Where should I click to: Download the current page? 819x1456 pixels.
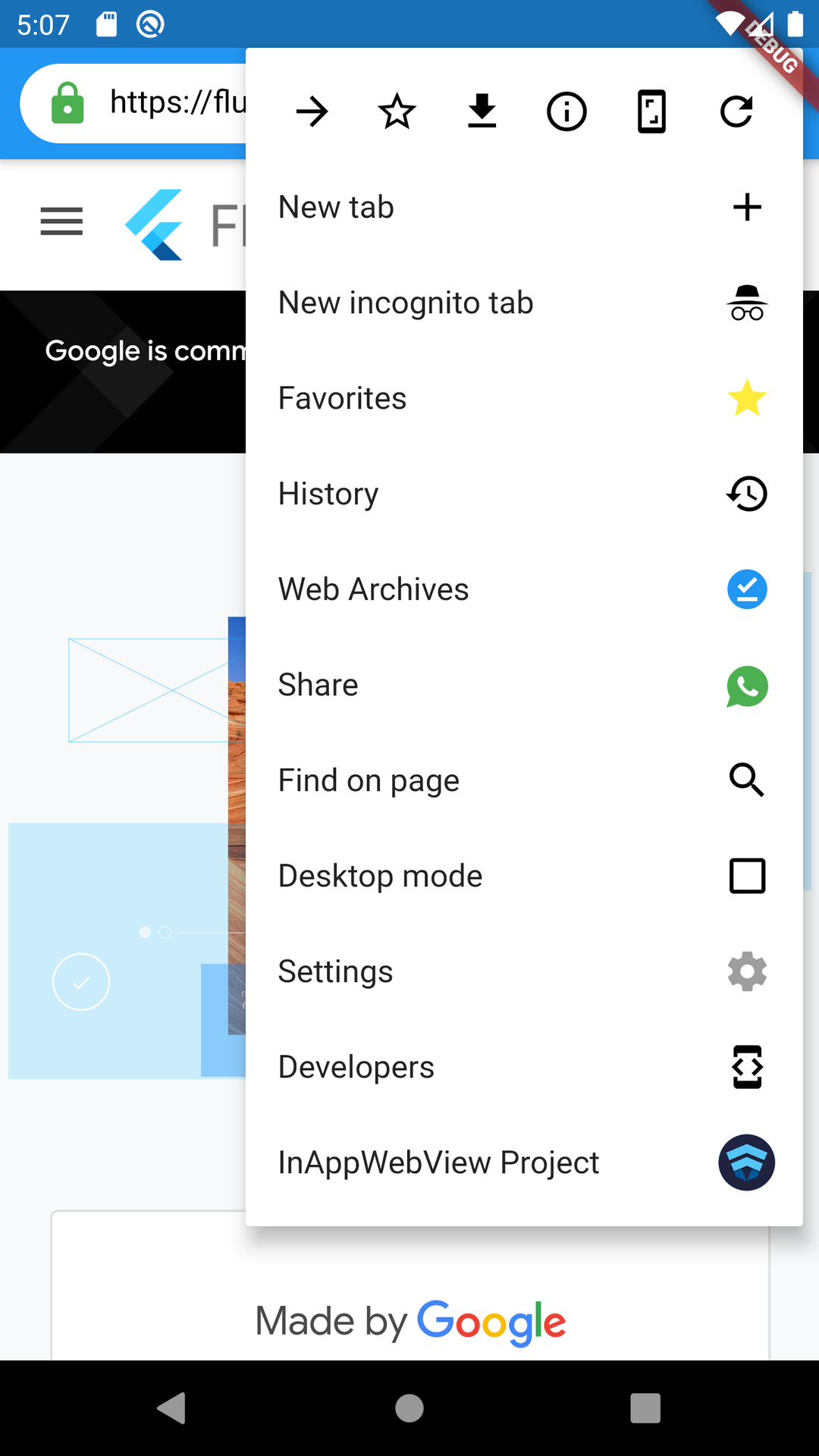pyautogui.click(x=482, y=112)
